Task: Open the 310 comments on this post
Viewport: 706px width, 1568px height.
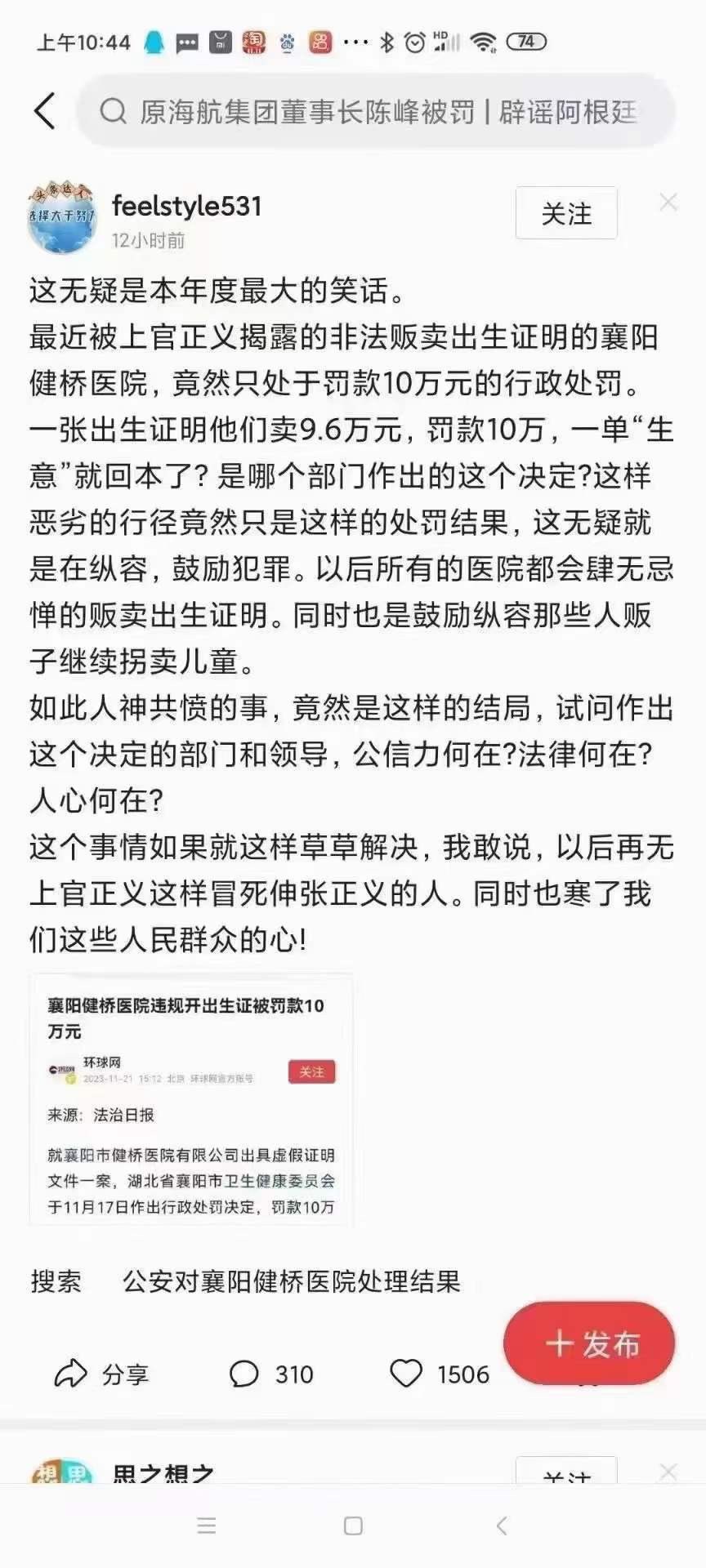Action: 271,1374
